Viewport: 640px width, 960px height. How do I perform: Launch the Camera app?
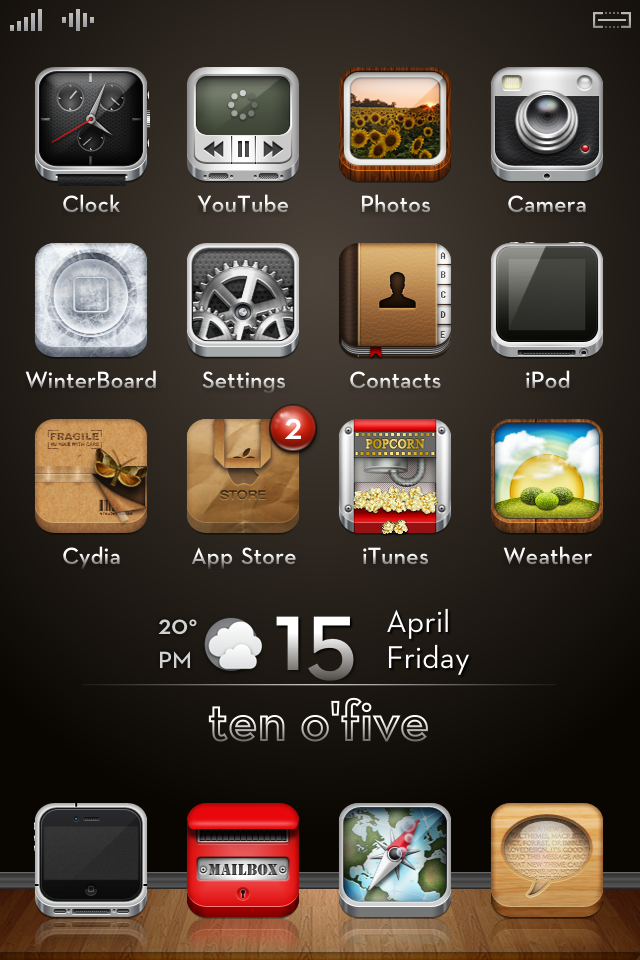click(x=547, y=124)
